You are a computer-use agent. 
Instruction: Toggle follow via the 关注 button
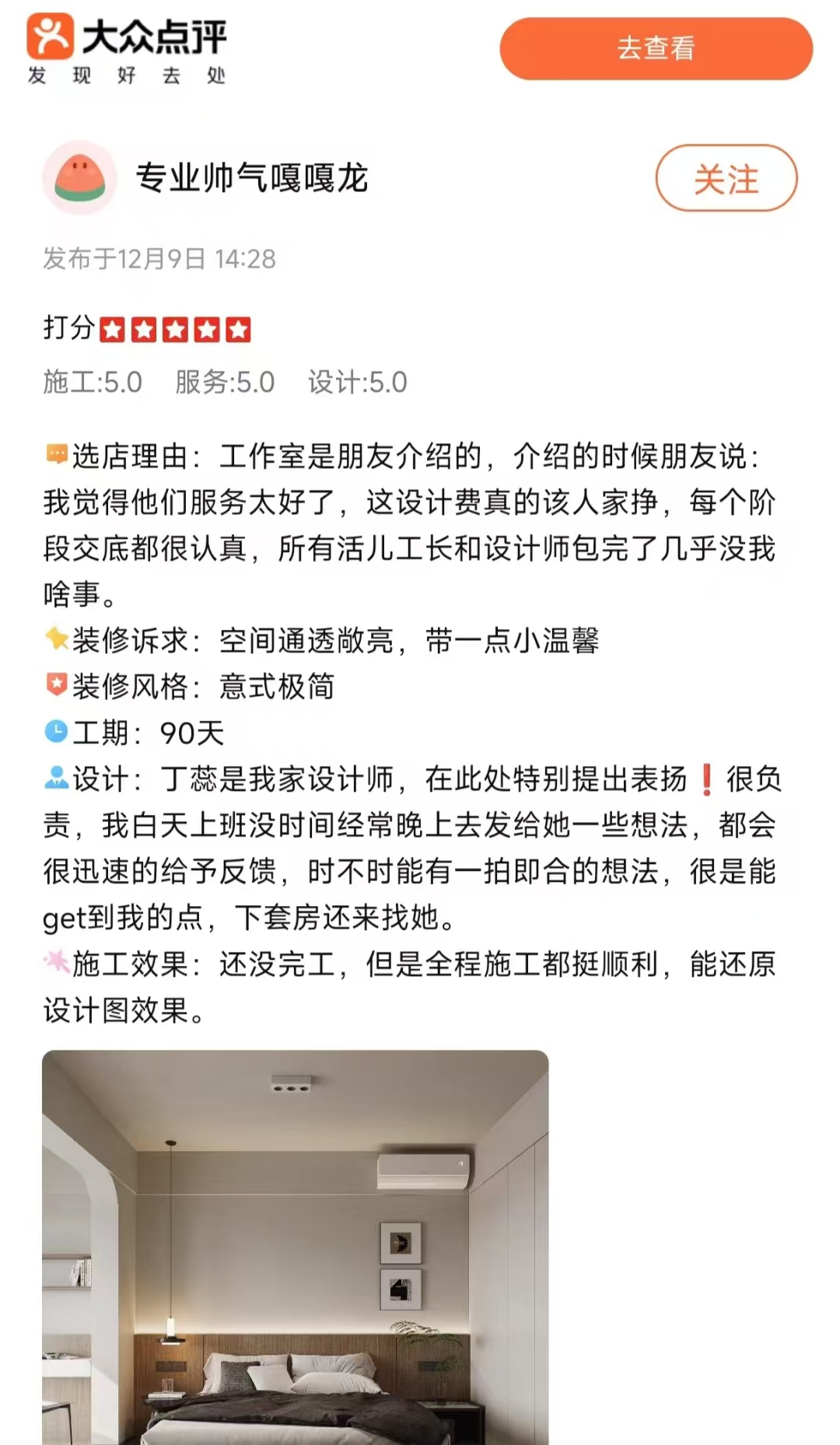725,178
